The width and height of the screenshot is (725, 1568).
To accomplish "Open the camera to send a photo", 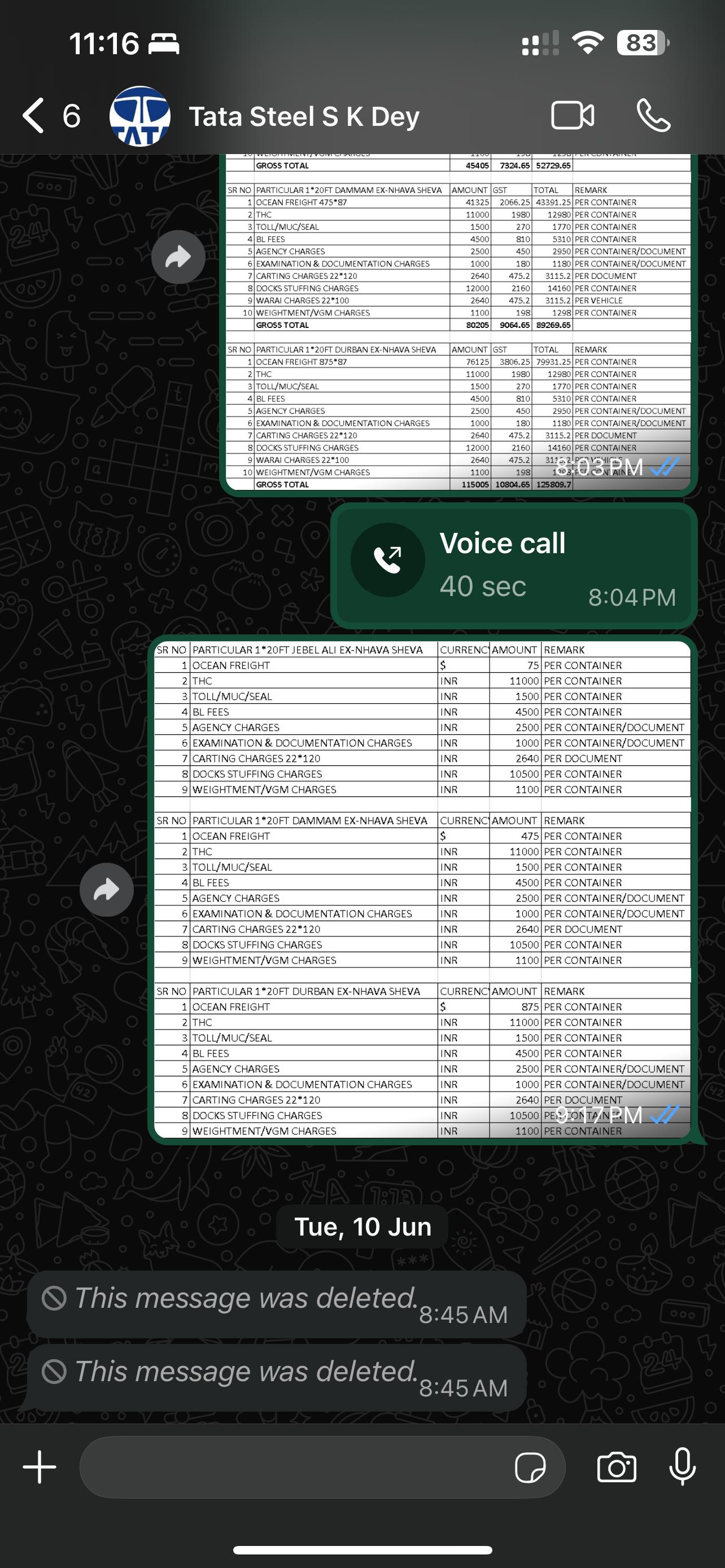I will pos(616,1468).
